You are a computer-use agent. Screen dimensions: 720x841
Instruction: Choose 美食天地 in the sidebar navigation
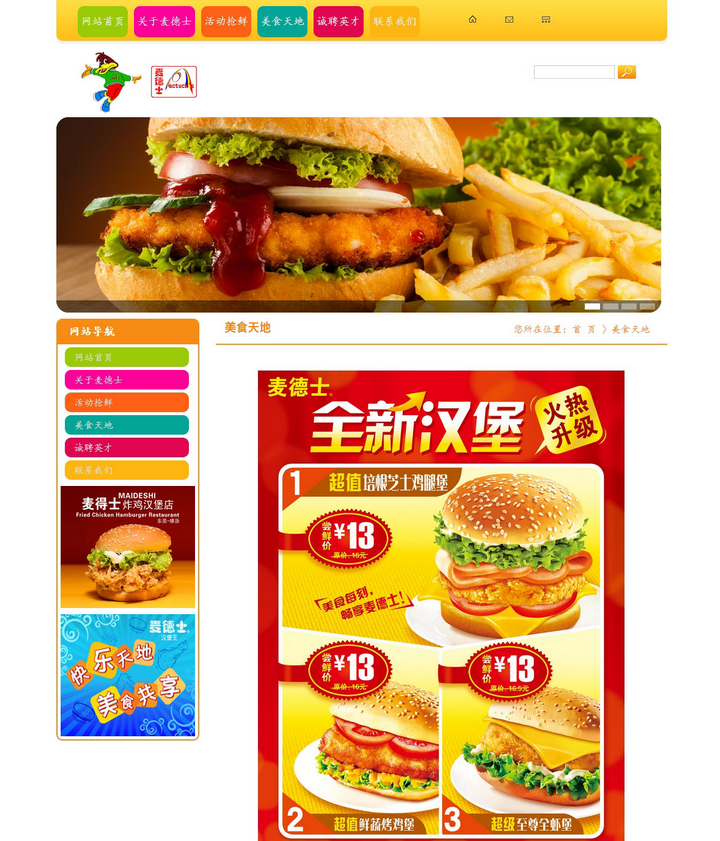tap(127, 425)
